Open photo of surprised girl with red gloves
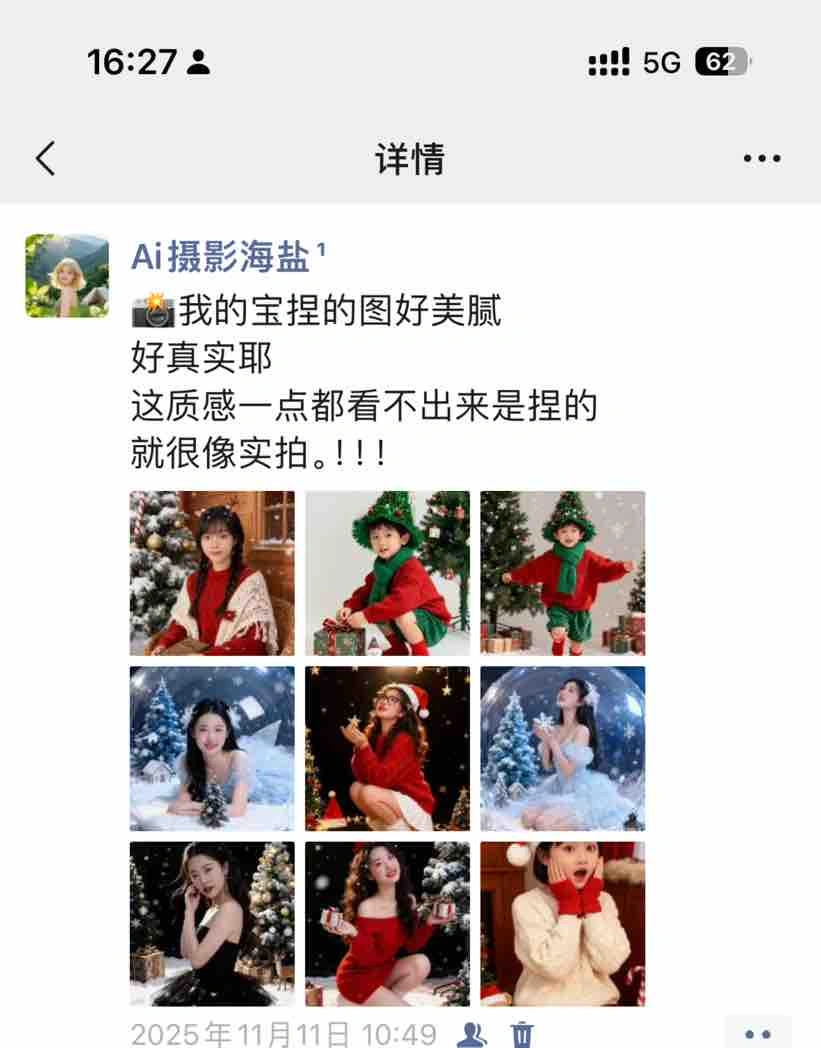The image size is (821, 1048). click(563, 923)
